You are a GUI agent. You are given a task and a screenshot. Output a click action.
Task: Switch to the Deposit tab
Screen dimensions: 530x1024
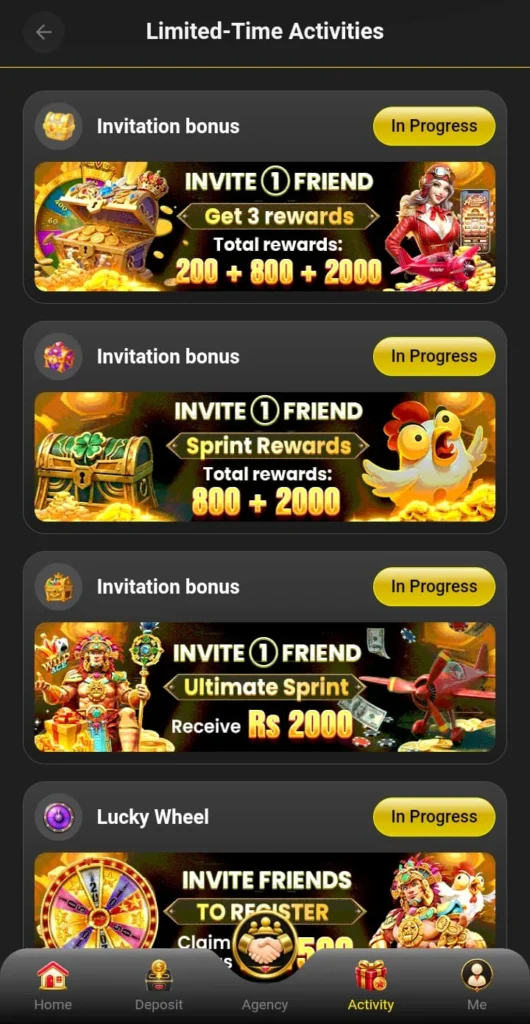[x=159, y=985]
